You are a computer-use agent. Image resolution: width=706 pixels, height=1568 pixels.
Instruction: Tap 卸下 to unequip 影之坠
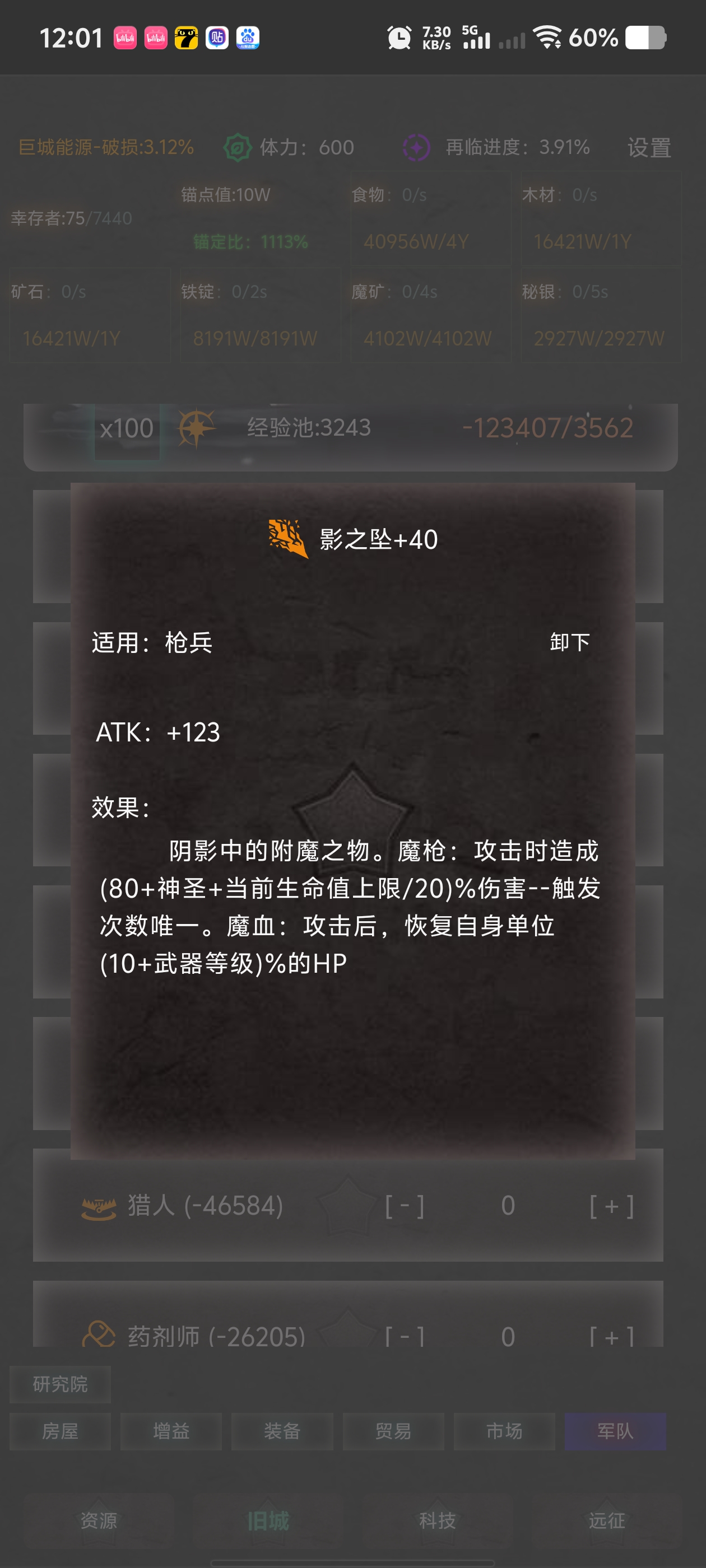pos(569,642)
